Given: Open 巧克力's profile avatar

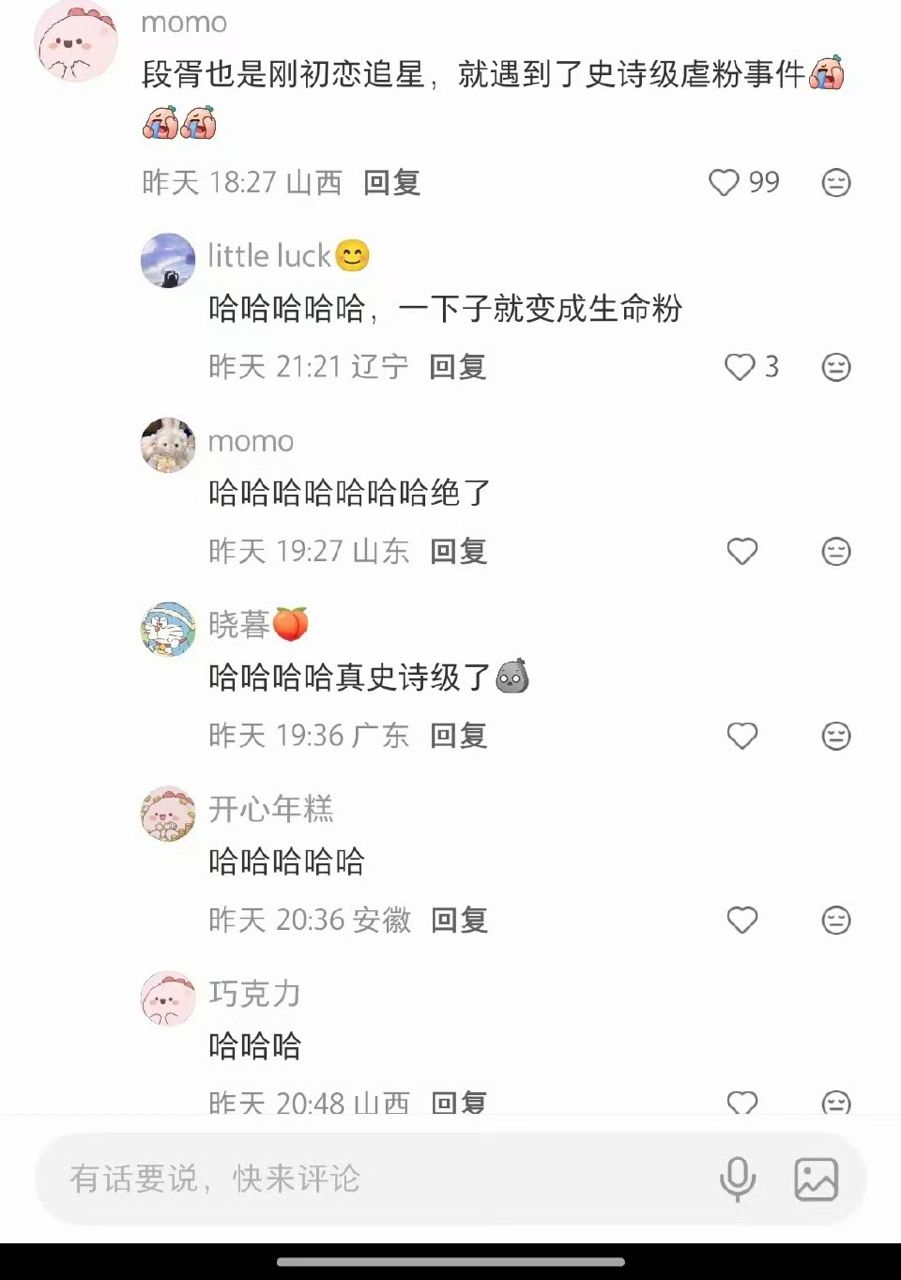Looking at the screenshot, I should click(x=168, y=998).
